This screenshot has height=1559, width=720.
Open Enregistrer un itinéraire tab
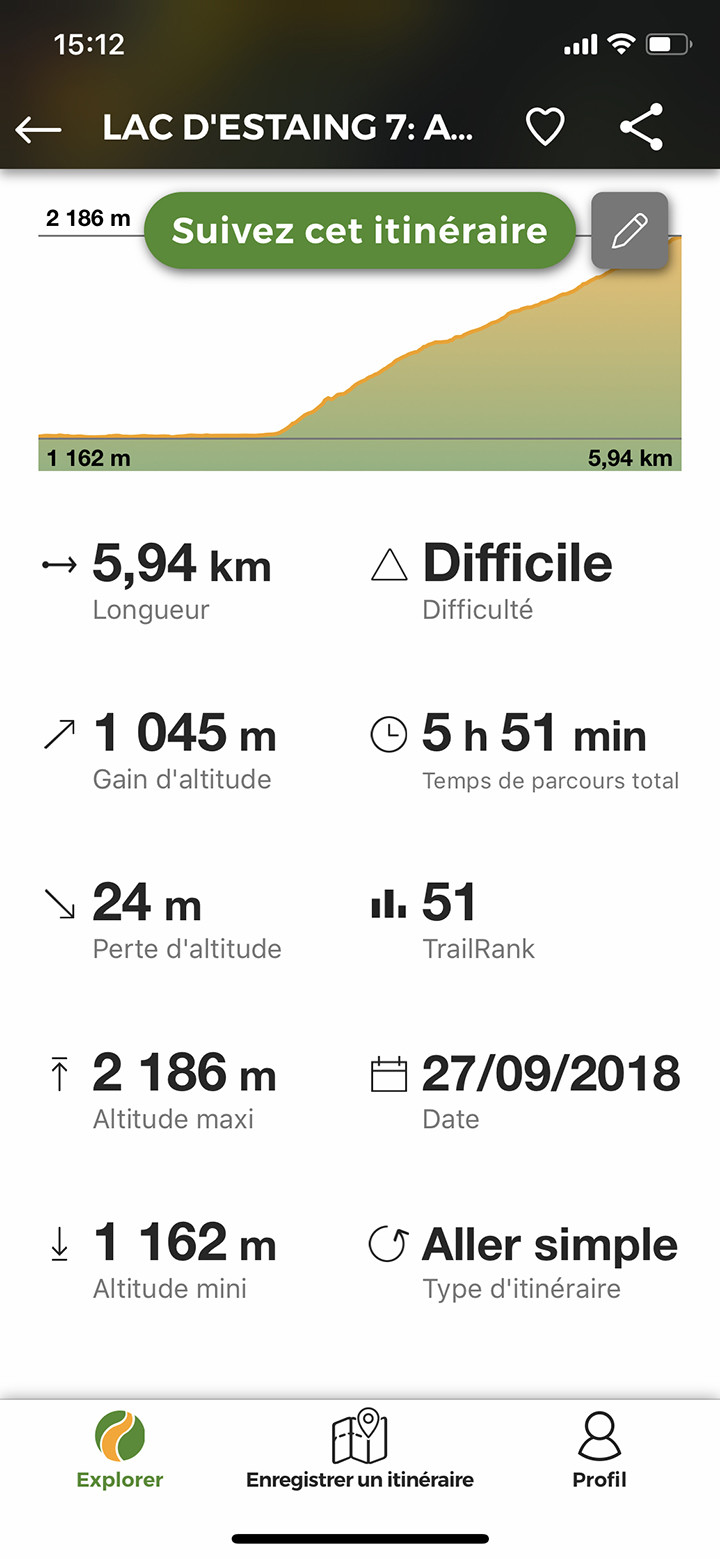(x=360, y=1449)
